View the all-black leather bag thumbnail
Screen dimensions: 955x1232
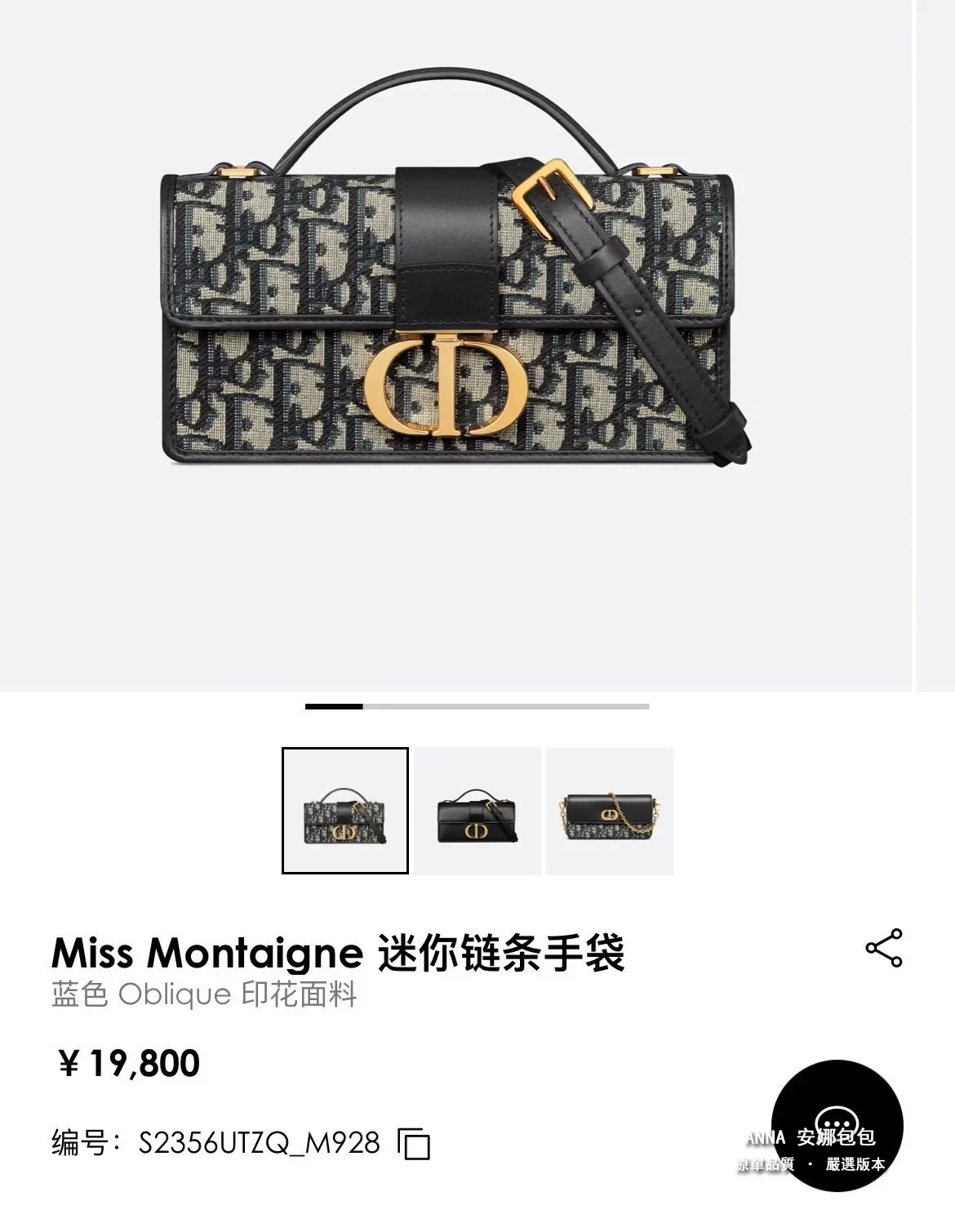[x=477, y=811]
